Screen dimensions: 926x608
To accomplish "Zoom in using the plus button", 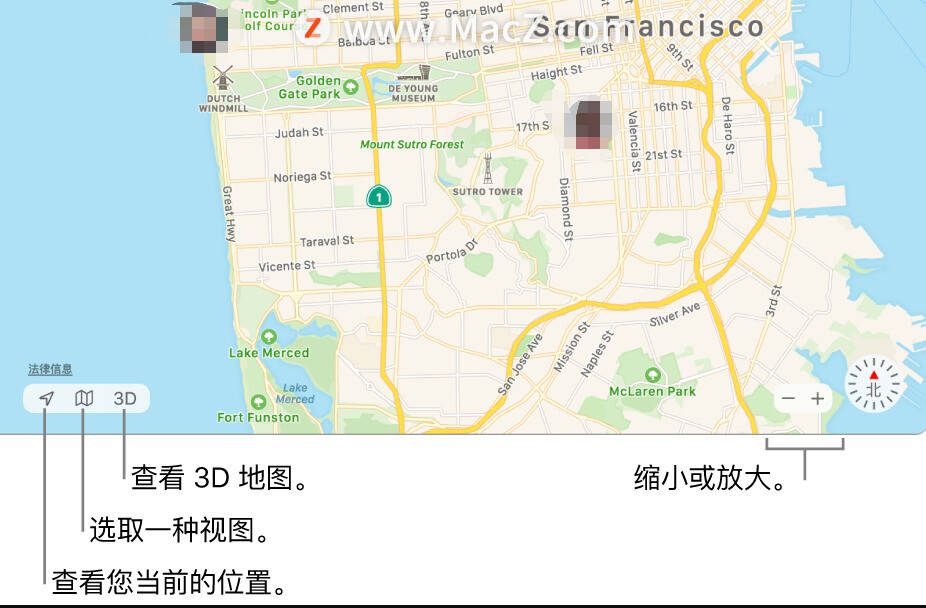I will tap(818, 399).
